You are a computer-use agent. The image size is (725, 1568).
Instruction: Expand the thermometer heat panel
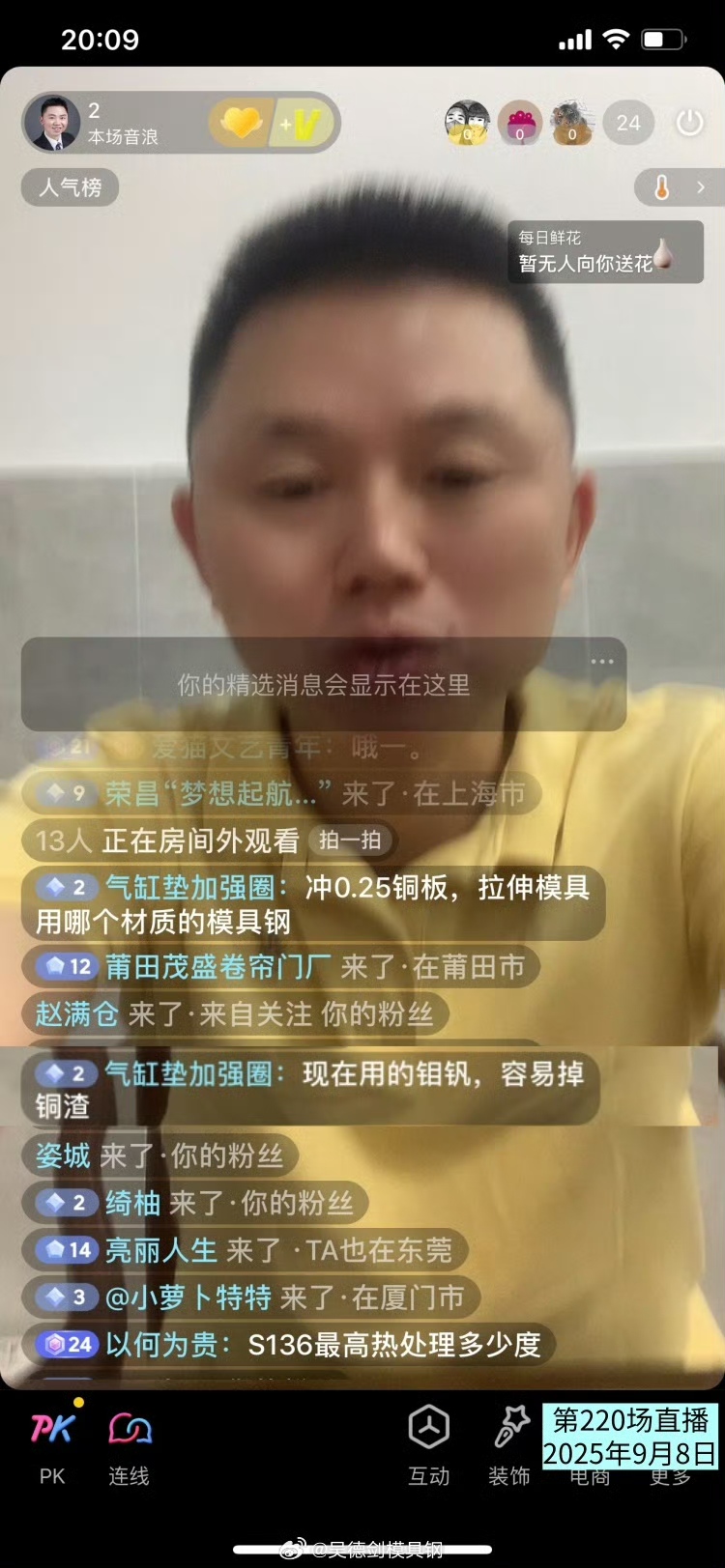click(x=678, y=187)
